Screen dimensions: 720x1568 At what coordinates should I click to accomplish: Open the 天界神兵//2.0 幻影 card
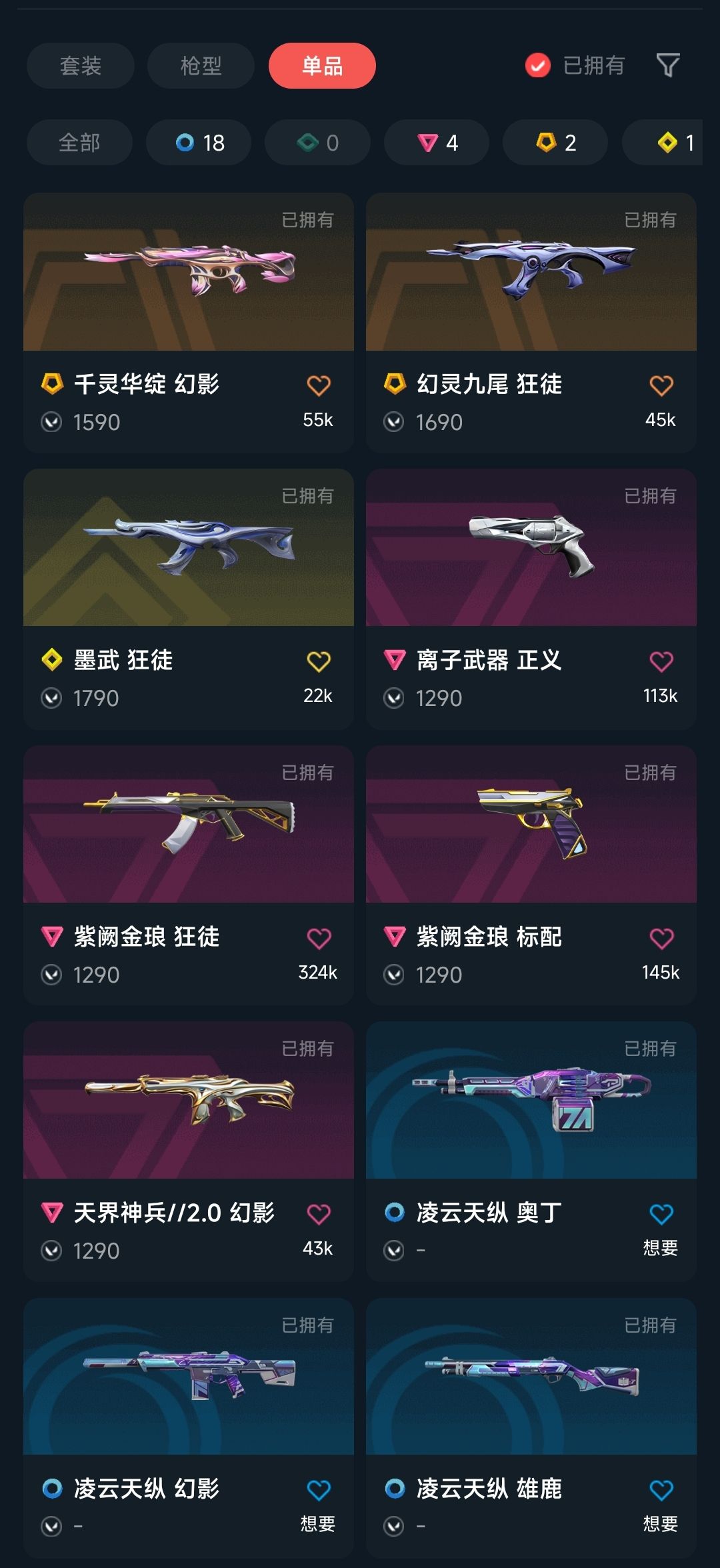[189, 1151]
